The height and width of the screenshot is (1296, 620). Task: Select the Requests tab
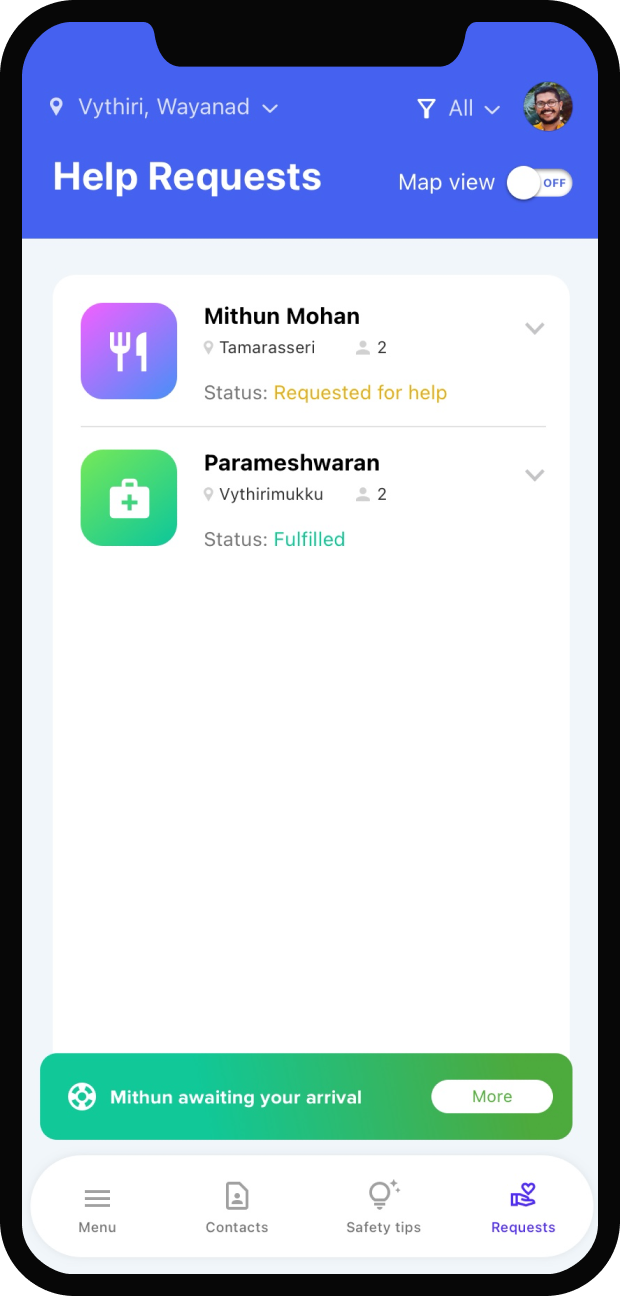[523, 1208]
